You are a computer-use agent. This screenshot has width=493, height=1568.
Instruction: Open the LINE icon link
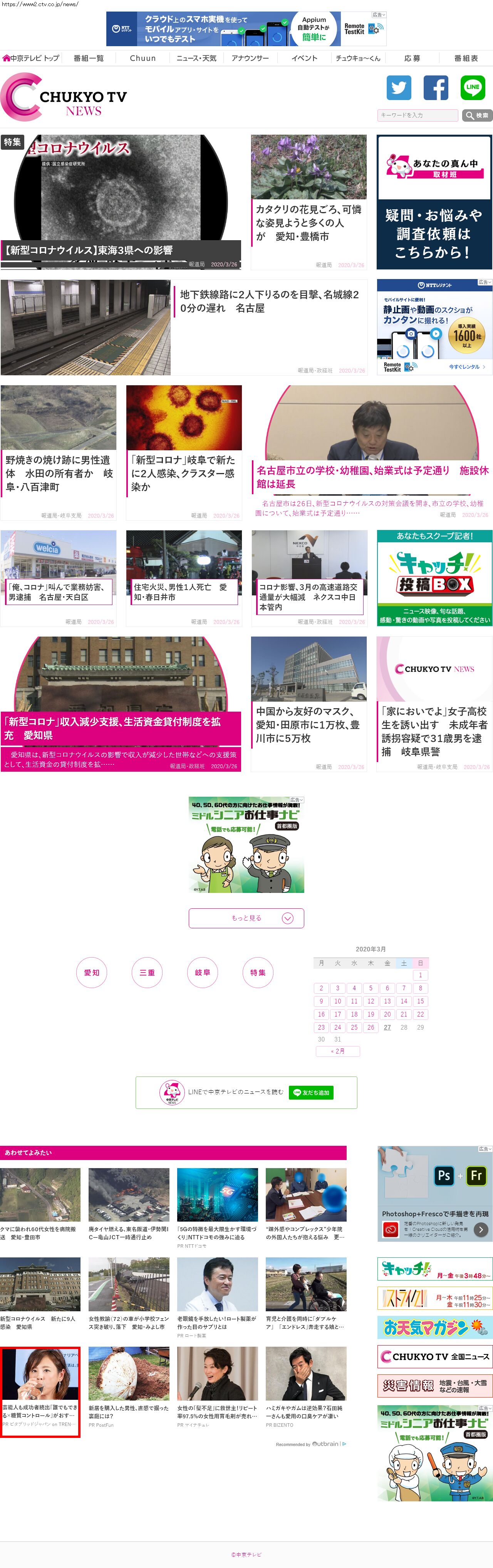click(472, 88)
